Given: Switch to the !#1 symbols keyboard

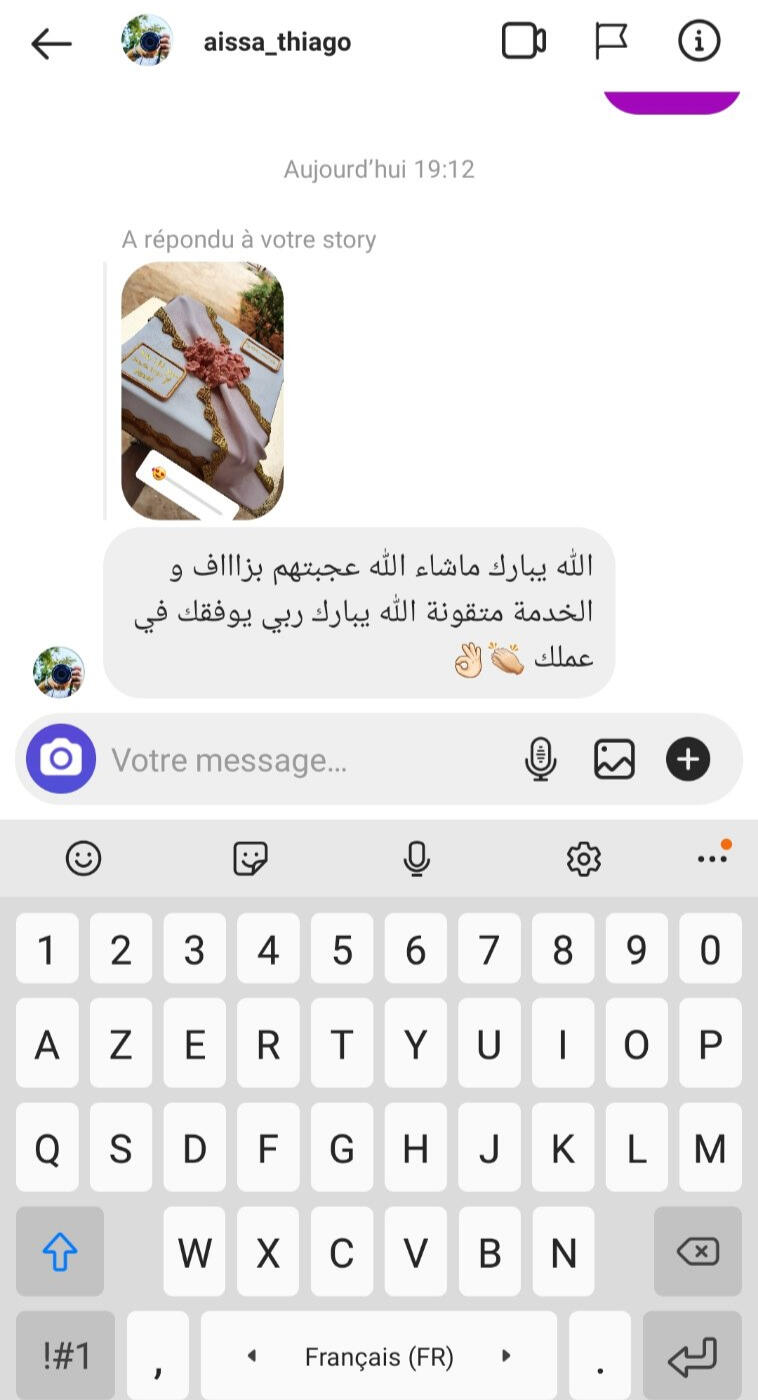Looking at the screenshot, I should click(x=66, y=1357).
